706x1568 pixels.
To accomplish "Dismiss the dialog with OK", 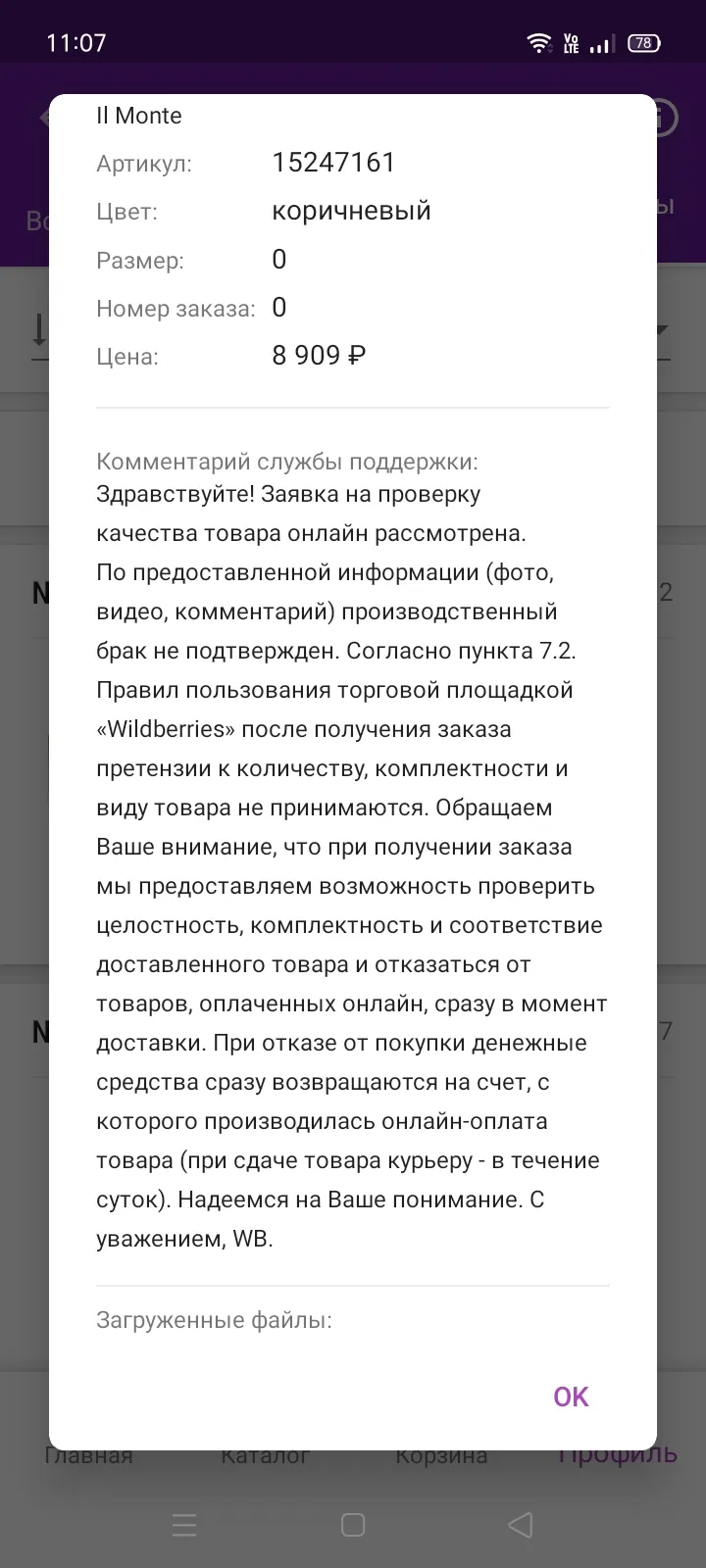I will [x=571, y=1396].
